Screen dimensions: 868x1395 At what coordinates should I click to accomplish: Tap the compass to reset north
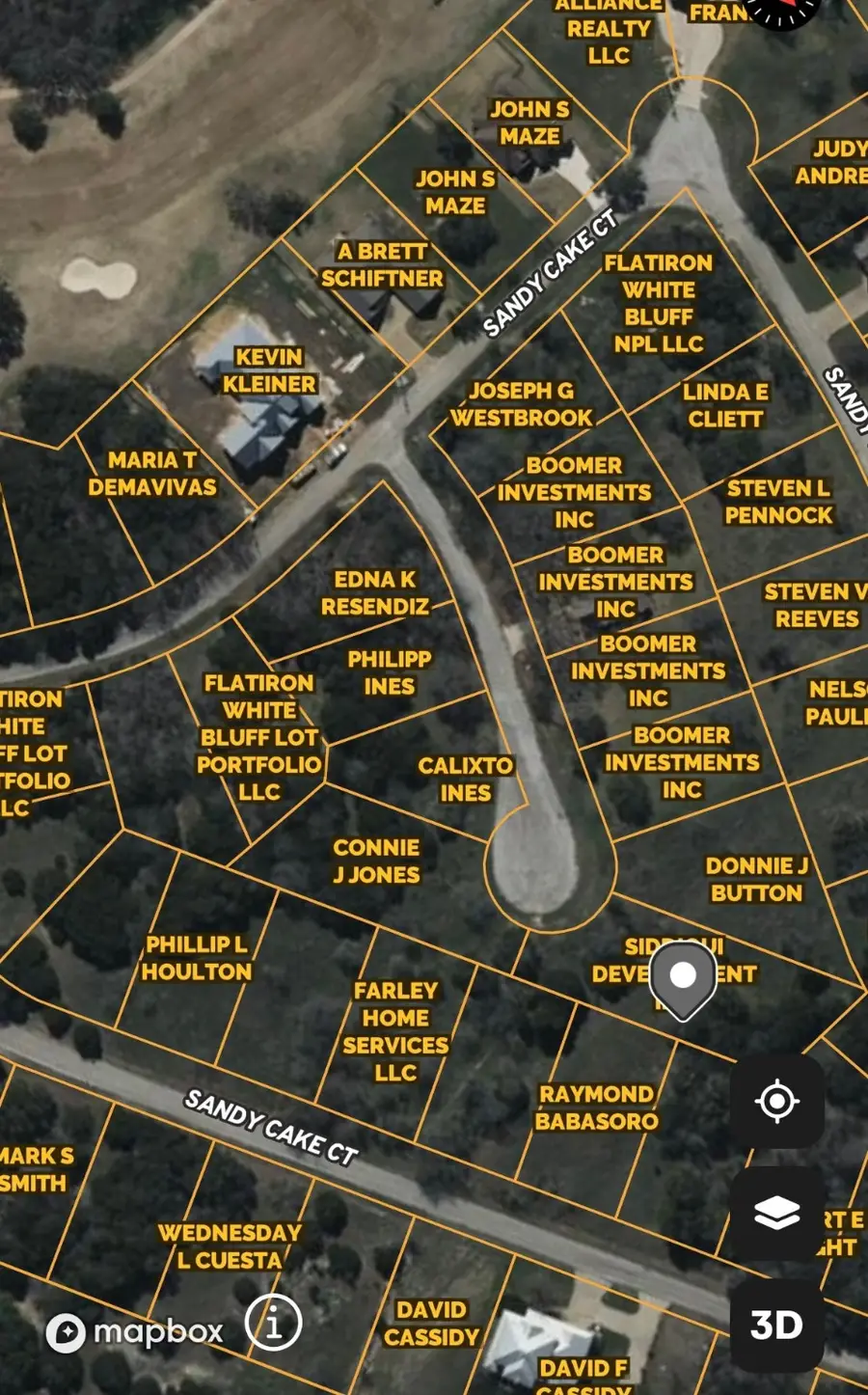pyautogui.click(x=781, y=10)
